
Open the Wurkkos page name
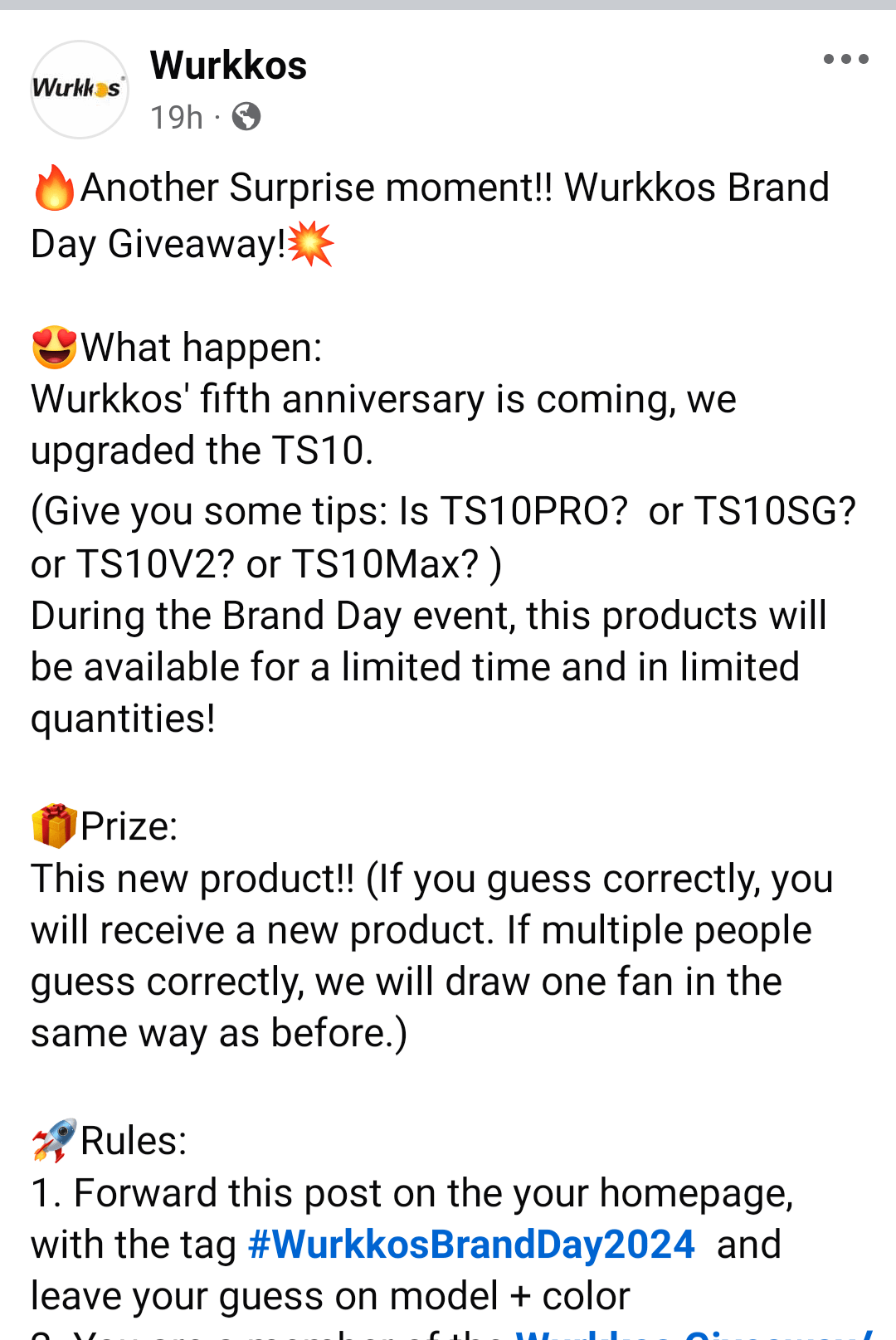pyautogui.click(x=228, y=66)
